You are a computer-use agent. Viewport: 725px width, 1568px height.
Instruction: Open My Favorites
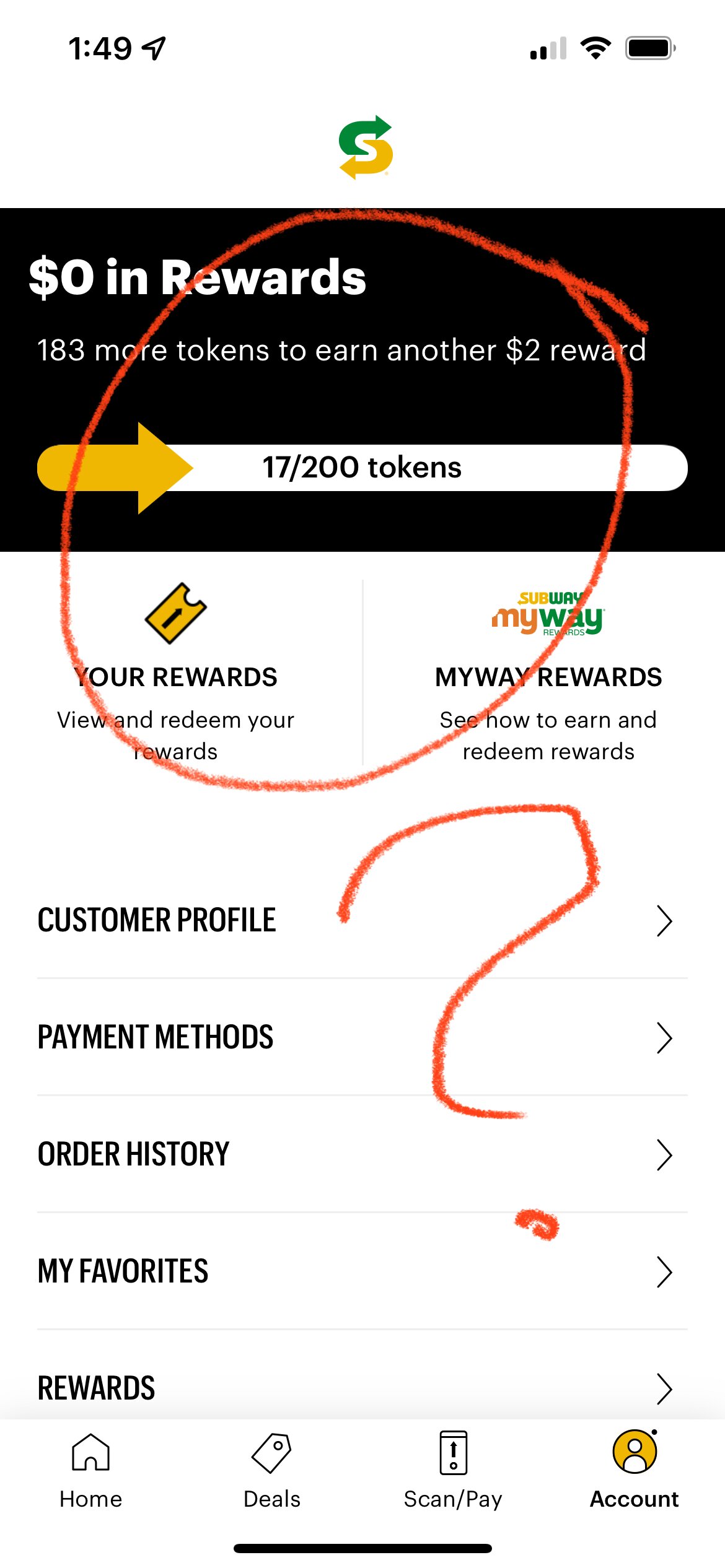[362, 1271]
